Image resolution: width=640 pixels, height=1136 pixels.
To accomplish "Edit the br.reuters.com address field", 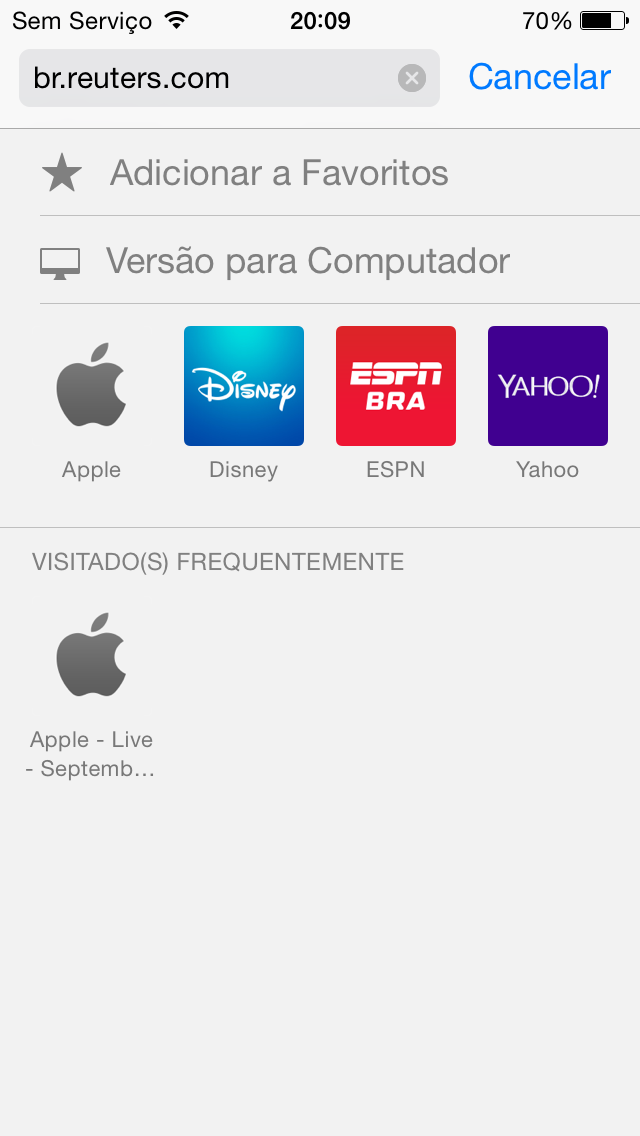I will click(229, 78).
